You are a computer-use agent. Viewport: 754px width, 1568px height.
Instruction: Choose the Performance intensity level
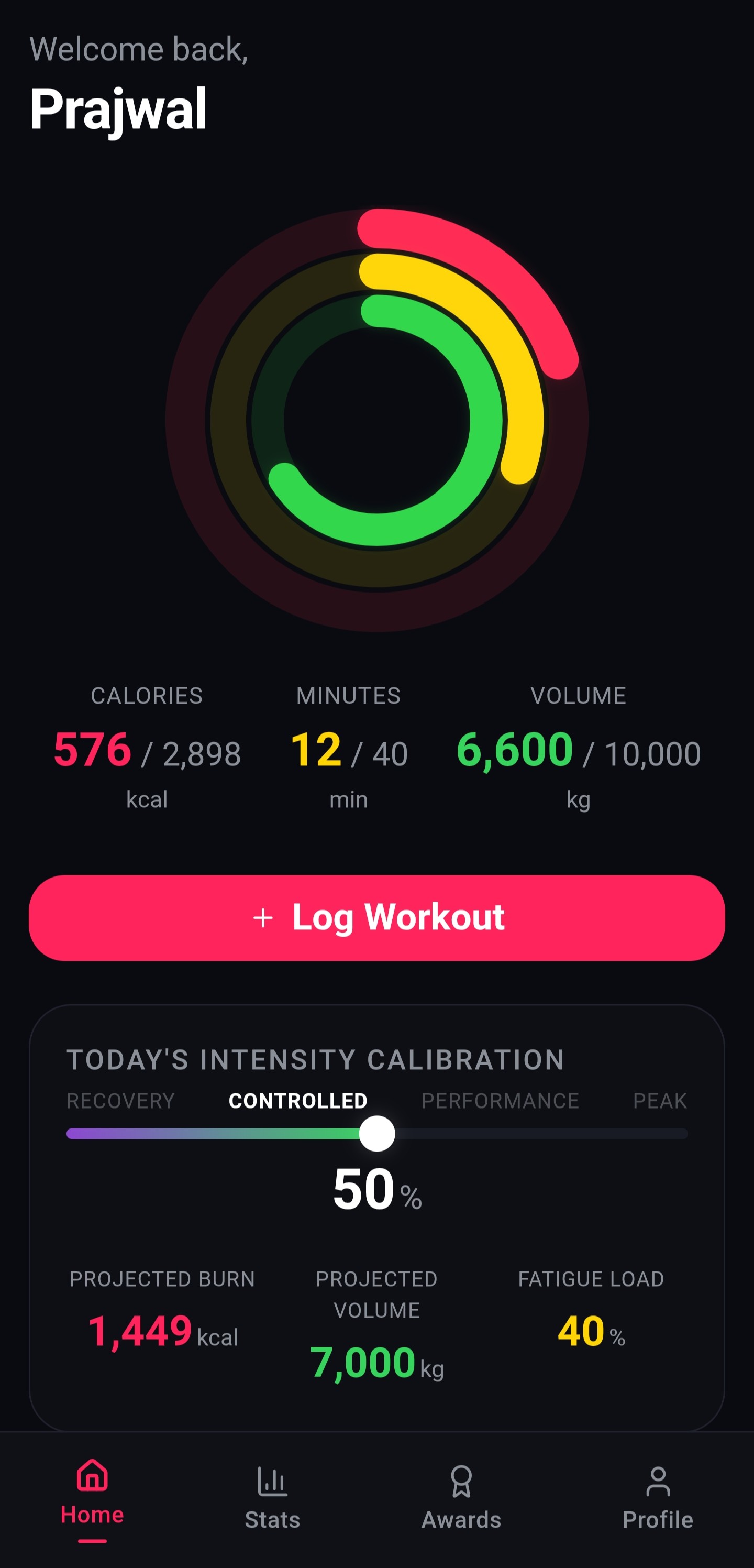tap(500, 1101)
